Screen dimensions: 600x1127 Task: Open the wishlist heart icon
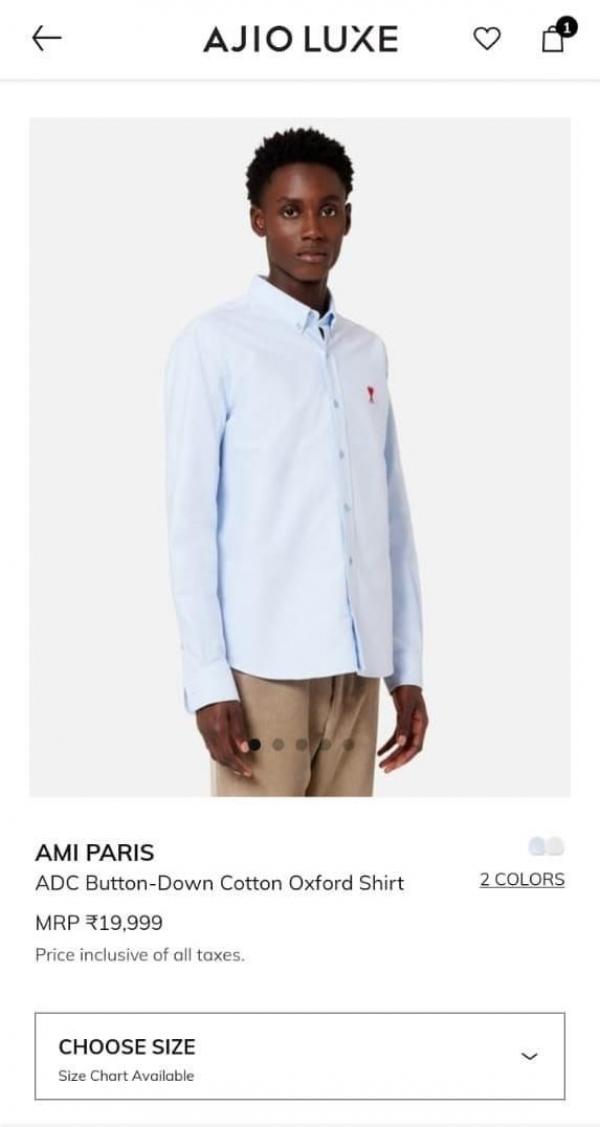tap(486, 39)
